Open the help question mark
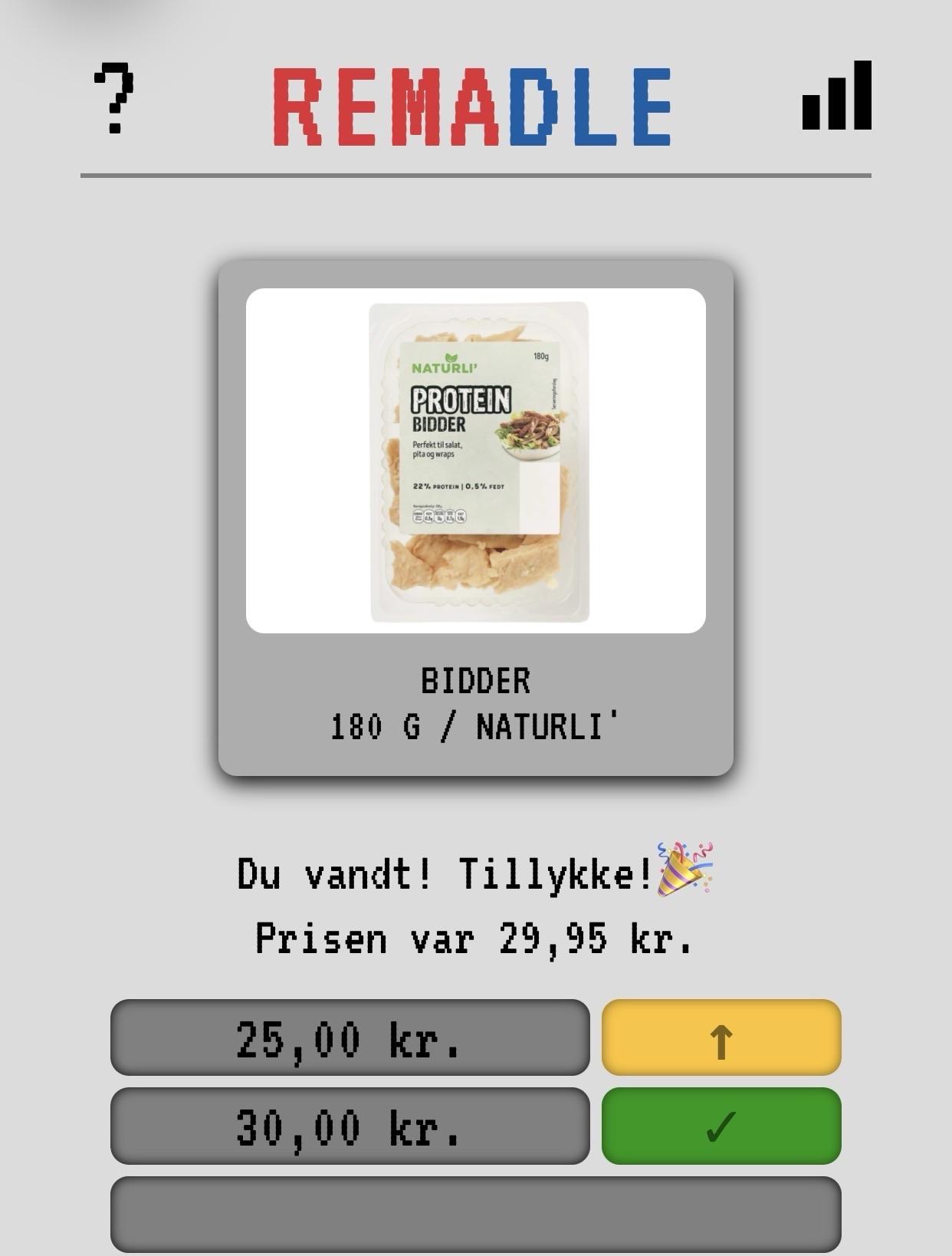The height and width of the screenshot is (1256, 952). [x=113, y=99]
